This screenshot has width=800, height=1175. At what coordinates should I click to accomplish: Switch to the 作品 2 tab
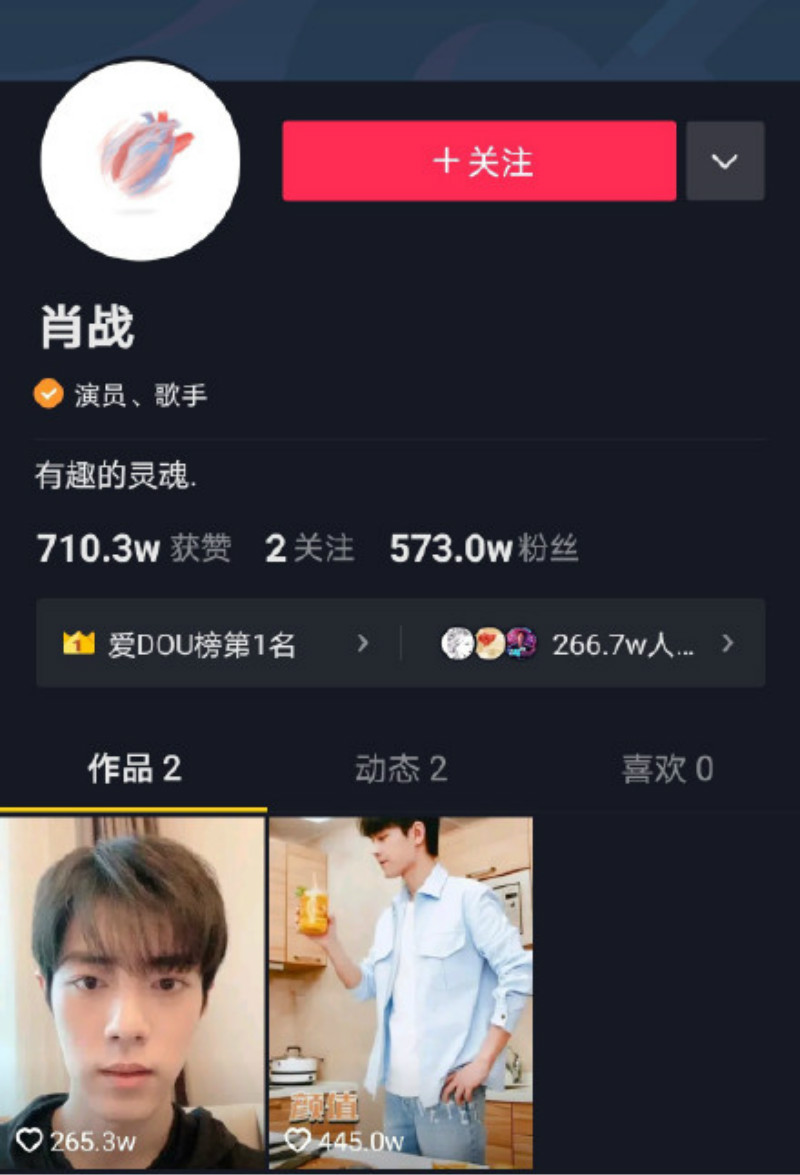click(134, 769)
